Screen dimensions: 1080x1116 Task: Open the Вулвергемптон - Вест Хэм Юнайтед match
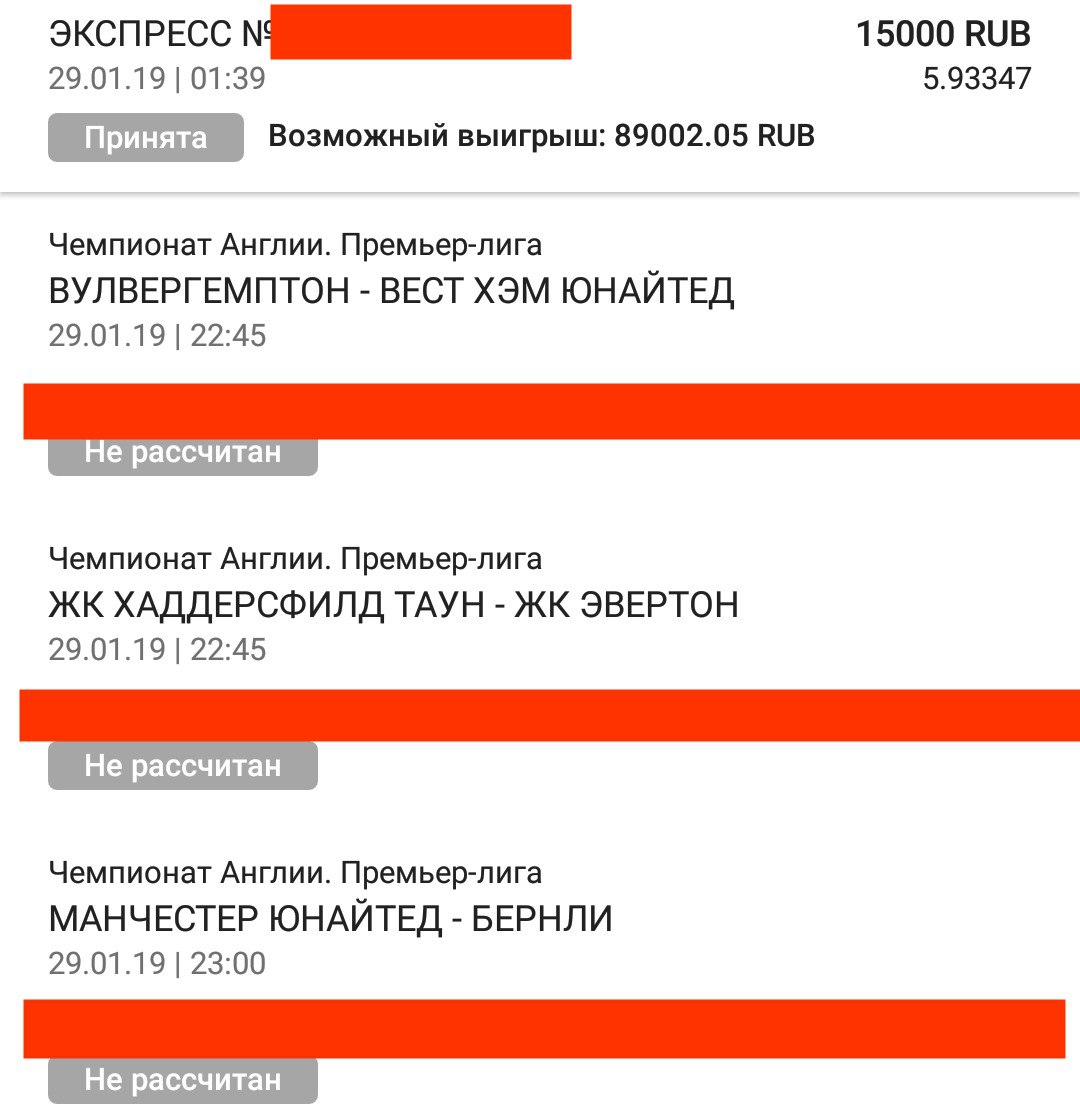[391, 291]
